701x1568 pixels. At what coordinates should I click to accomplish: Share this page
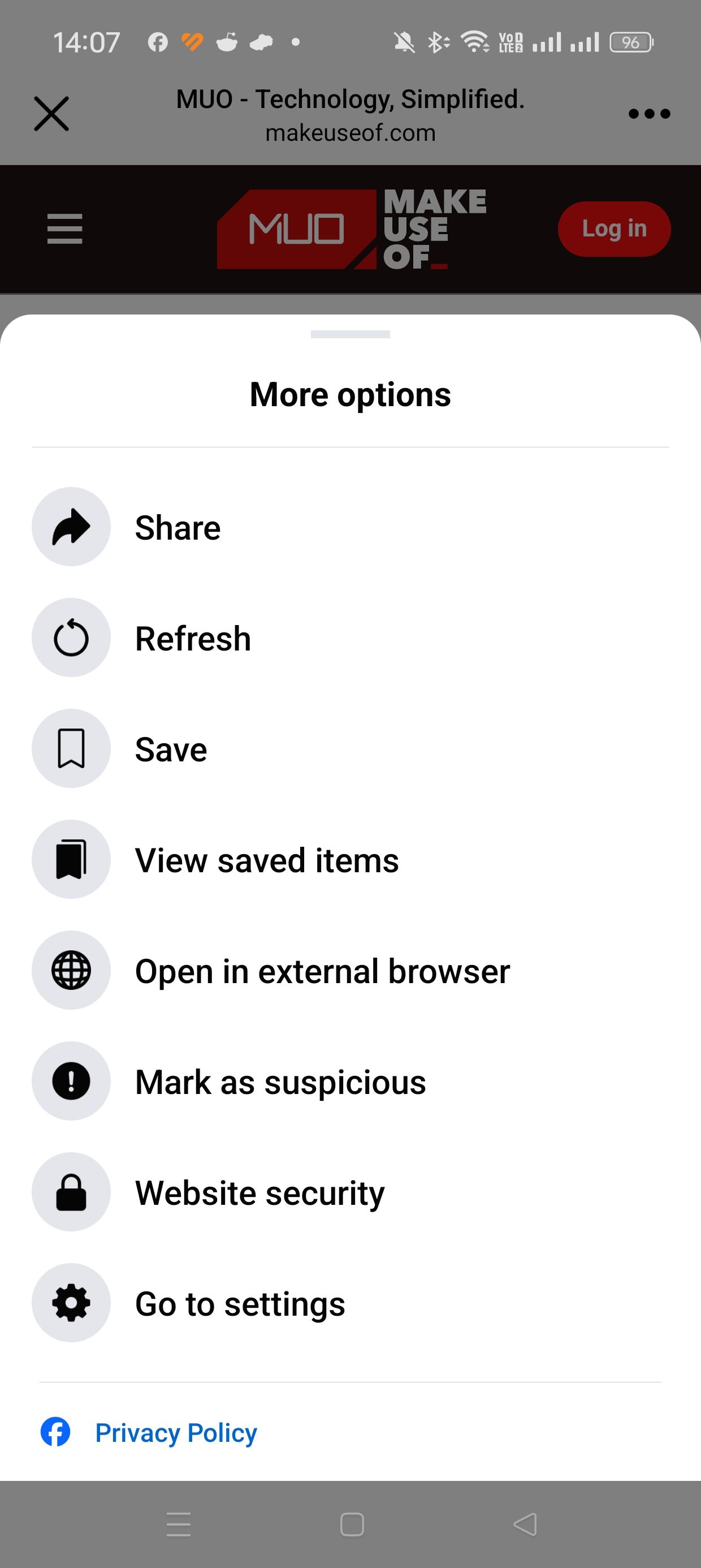[177, 527]
